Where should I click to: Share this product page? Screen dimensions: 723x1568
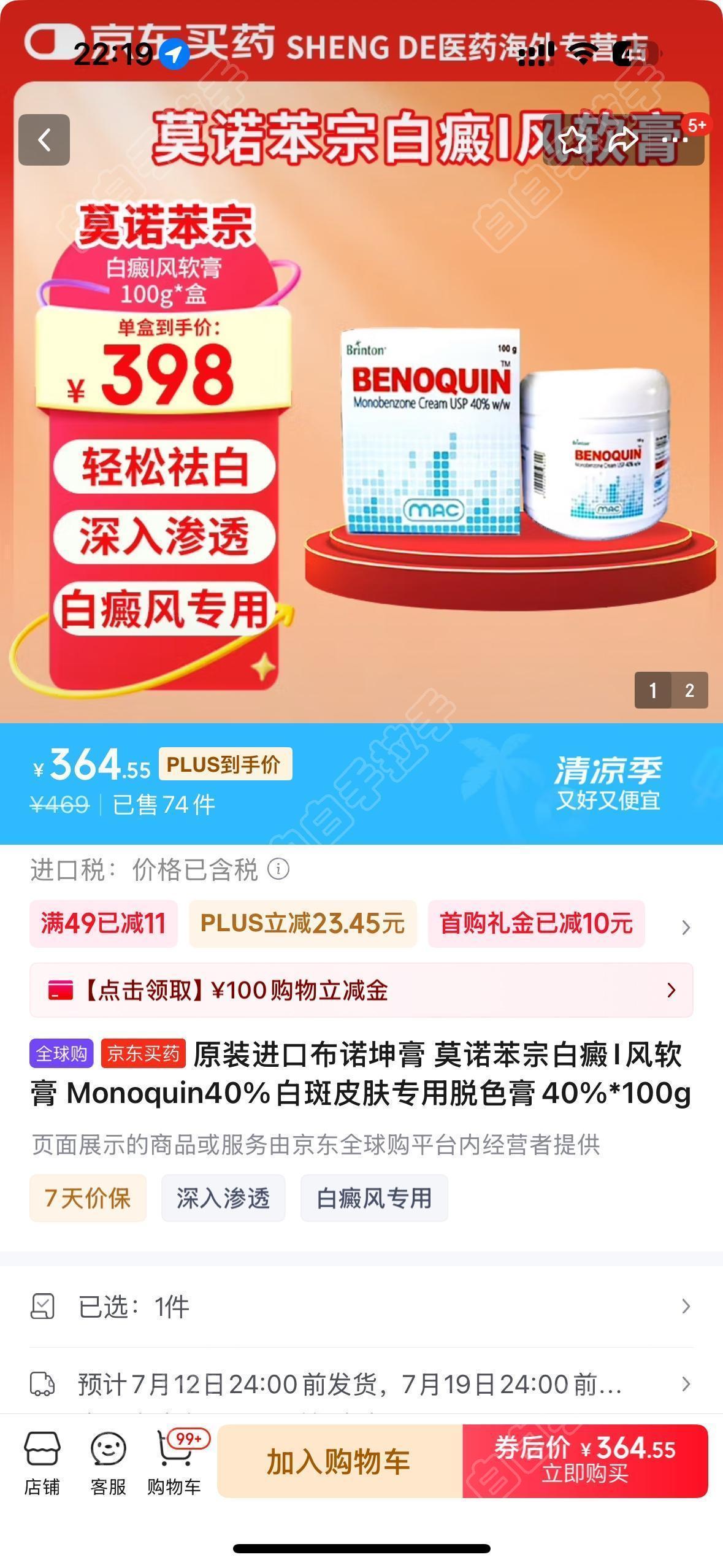coord(622,140)
